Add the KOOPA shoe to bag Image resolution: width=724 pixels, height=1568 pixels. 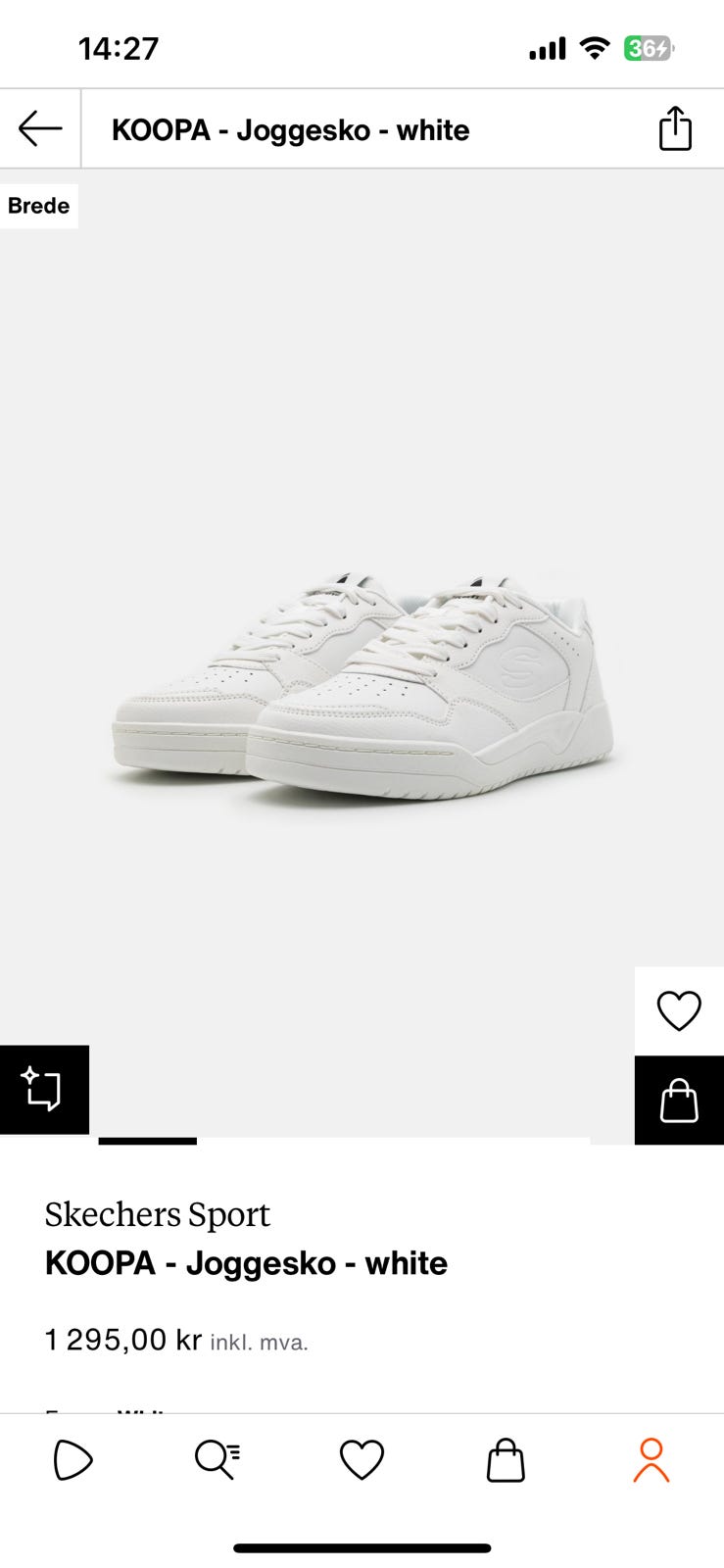pos(679,1100)
